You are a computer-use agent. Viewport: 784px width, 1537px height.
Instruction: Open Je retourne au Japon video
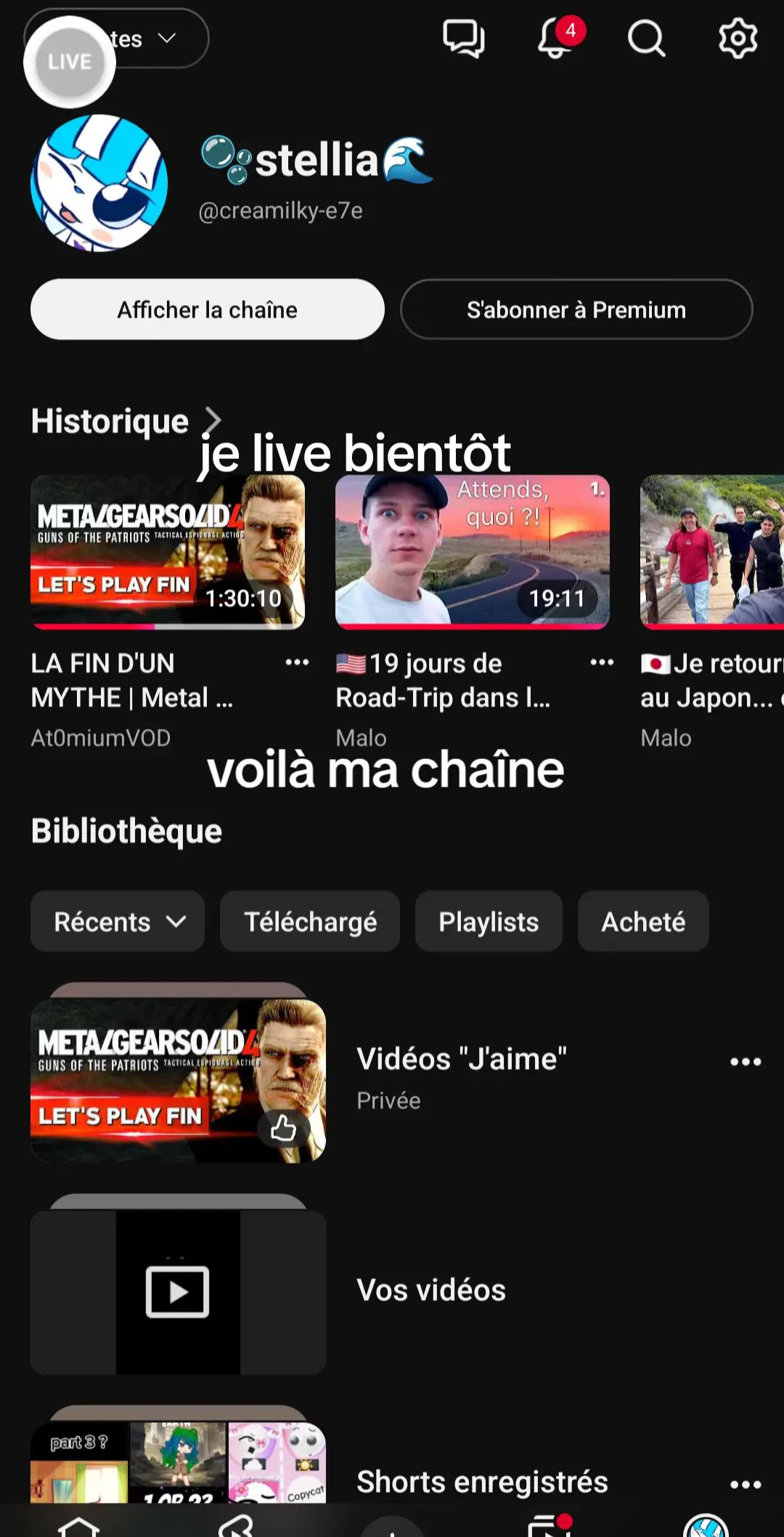pos(712,552)
